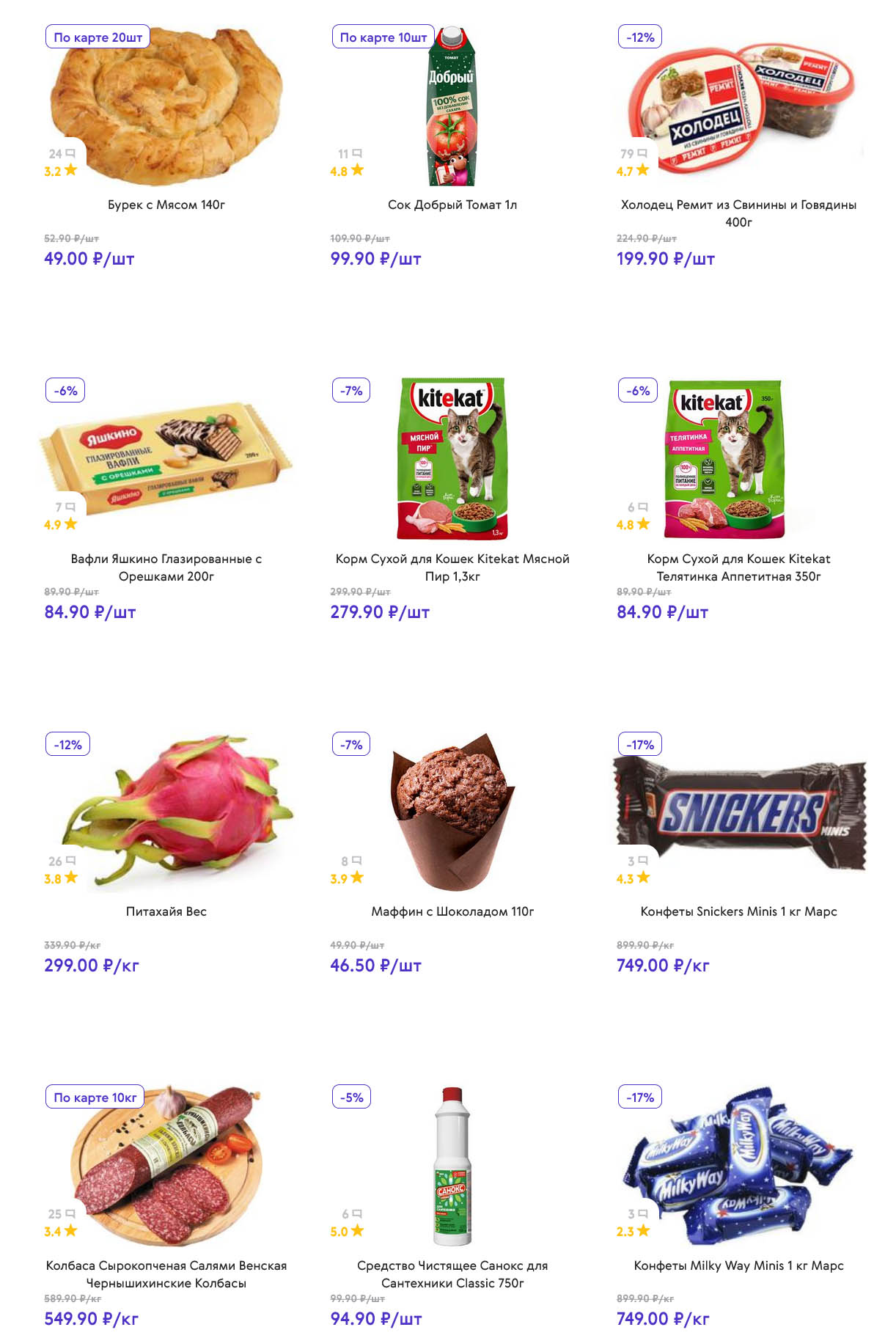The width and height of the screenshot is (896, 1338).
Task: Open Колбаса Сырокопченая Салями Венская card
Action: pyautogui.click(x=166, y=1273)
